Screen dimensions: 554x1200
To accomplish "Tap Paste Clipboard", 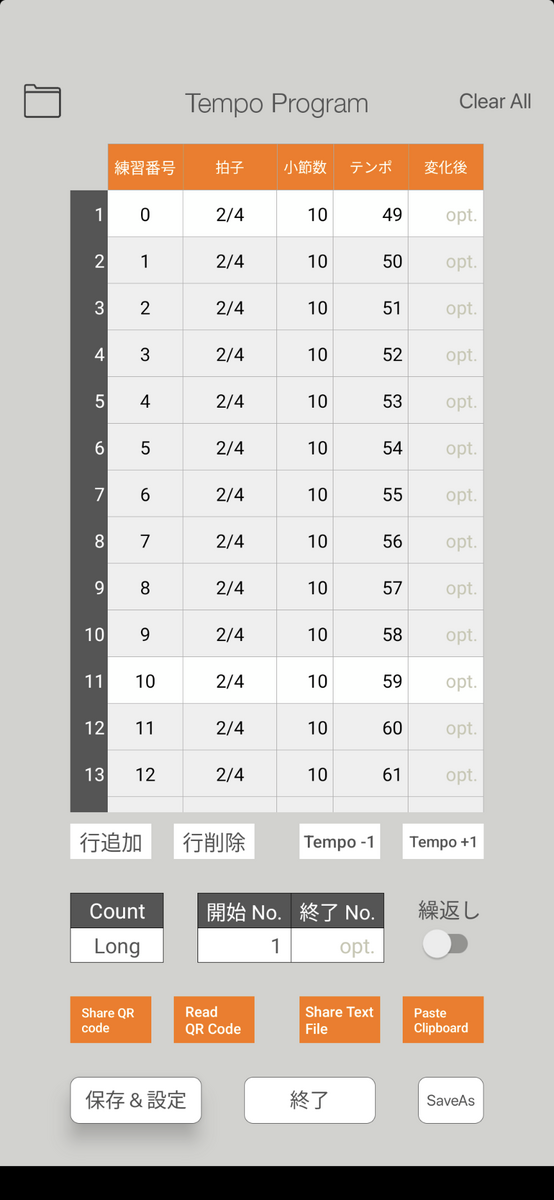I will (x=443, y=1020).
